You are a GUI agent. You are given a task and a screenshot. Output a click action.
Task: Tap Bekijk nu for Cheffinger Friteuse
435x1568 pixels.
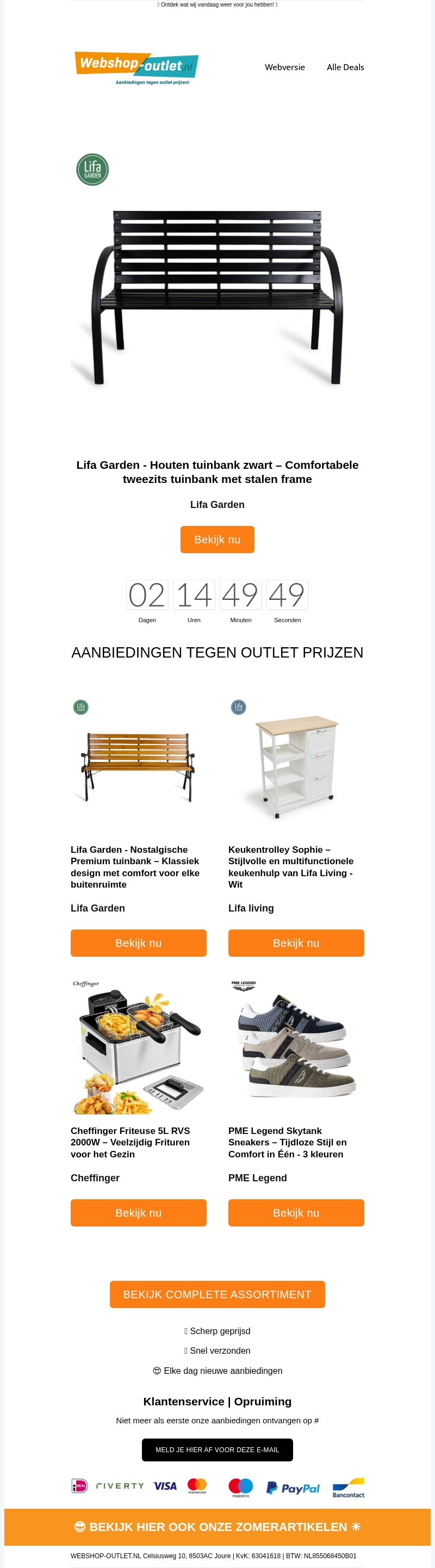click(x=138, y=1212)
